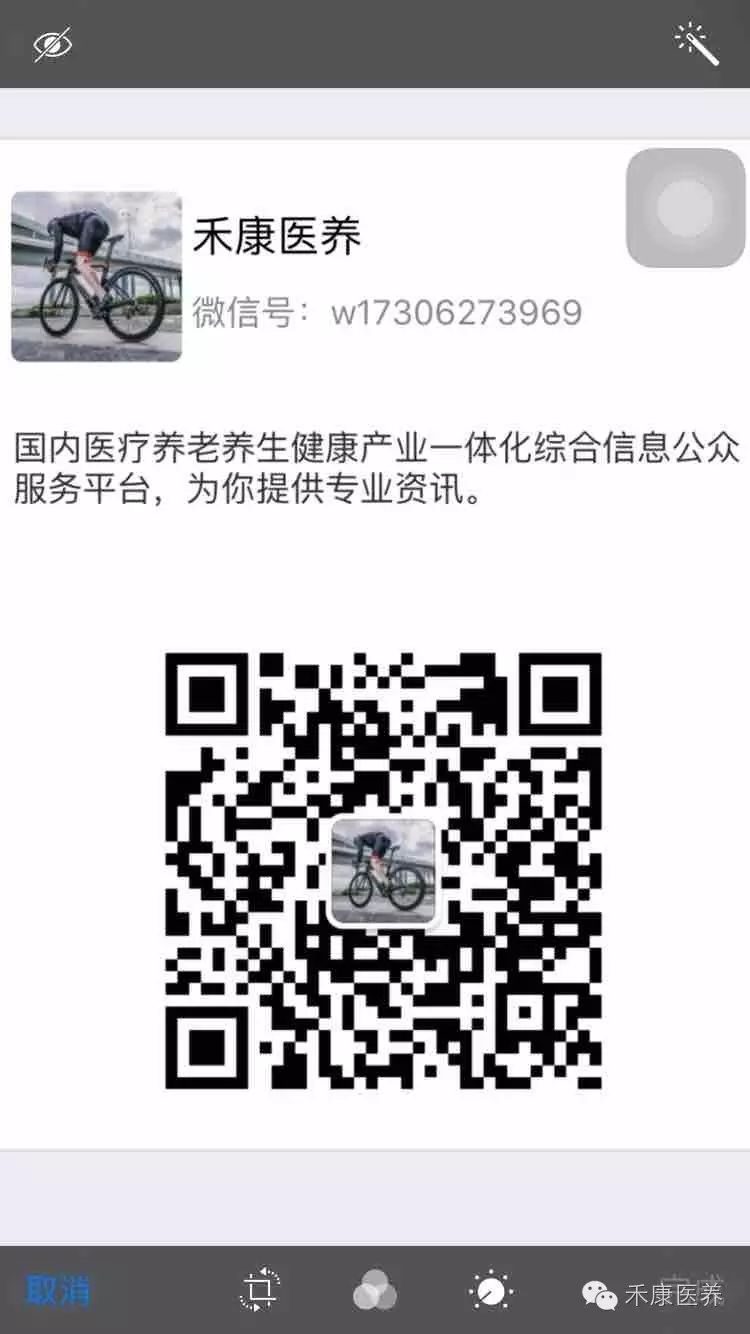Cancel photo editing with 取消

(58, 1290)
